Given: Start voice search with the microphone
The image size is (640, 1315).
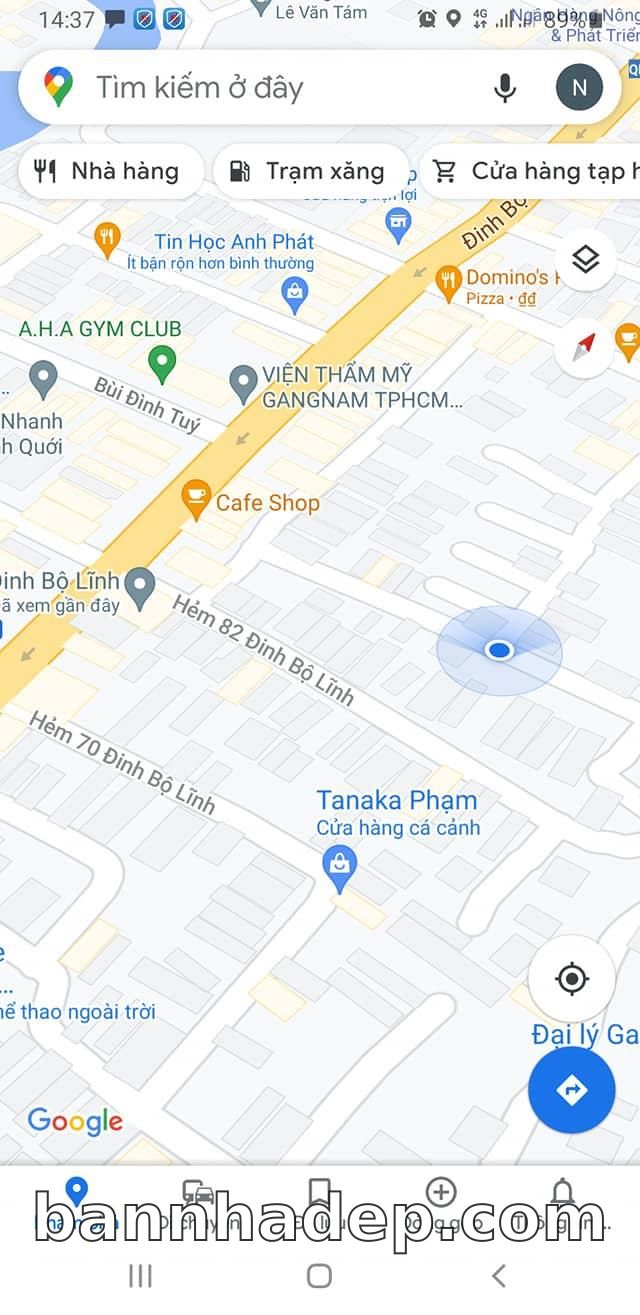Looking at the screenshot, I should (505, 88).
